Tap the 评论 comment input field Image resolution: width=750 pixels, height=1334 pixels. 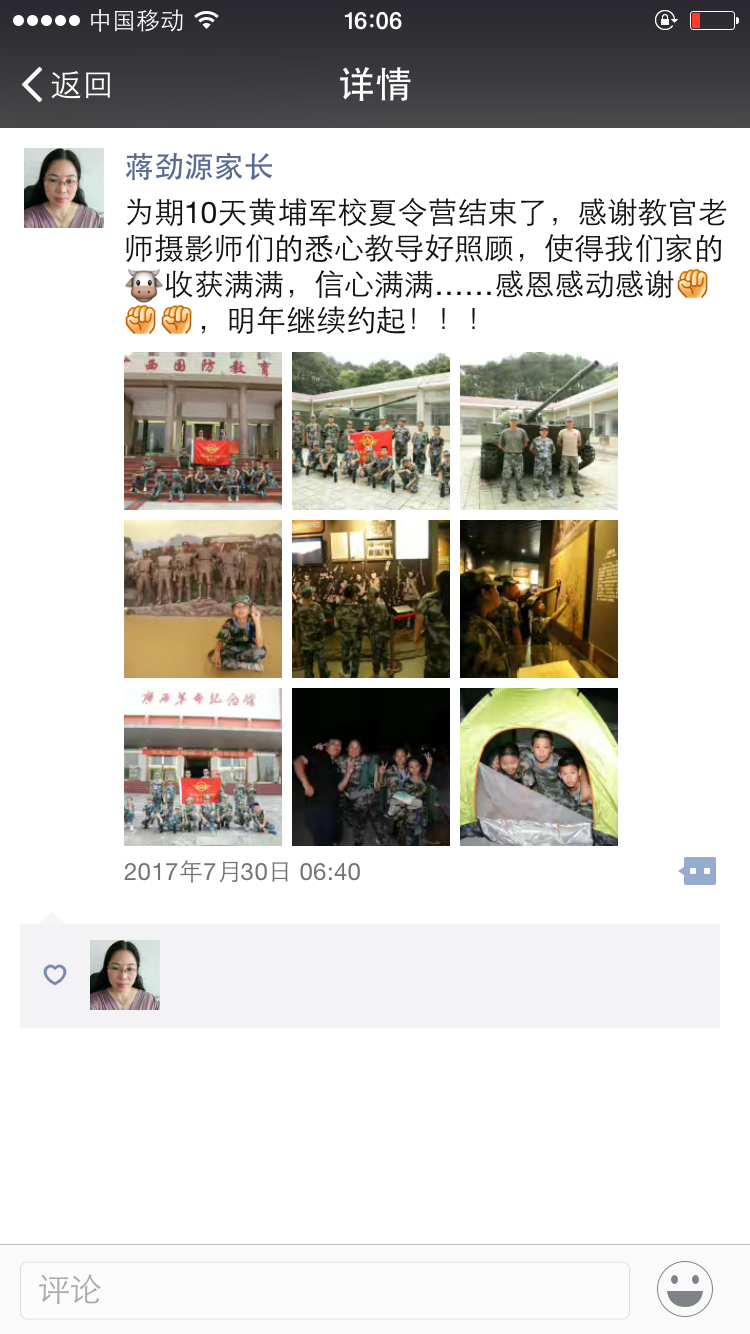[325, 1290]
